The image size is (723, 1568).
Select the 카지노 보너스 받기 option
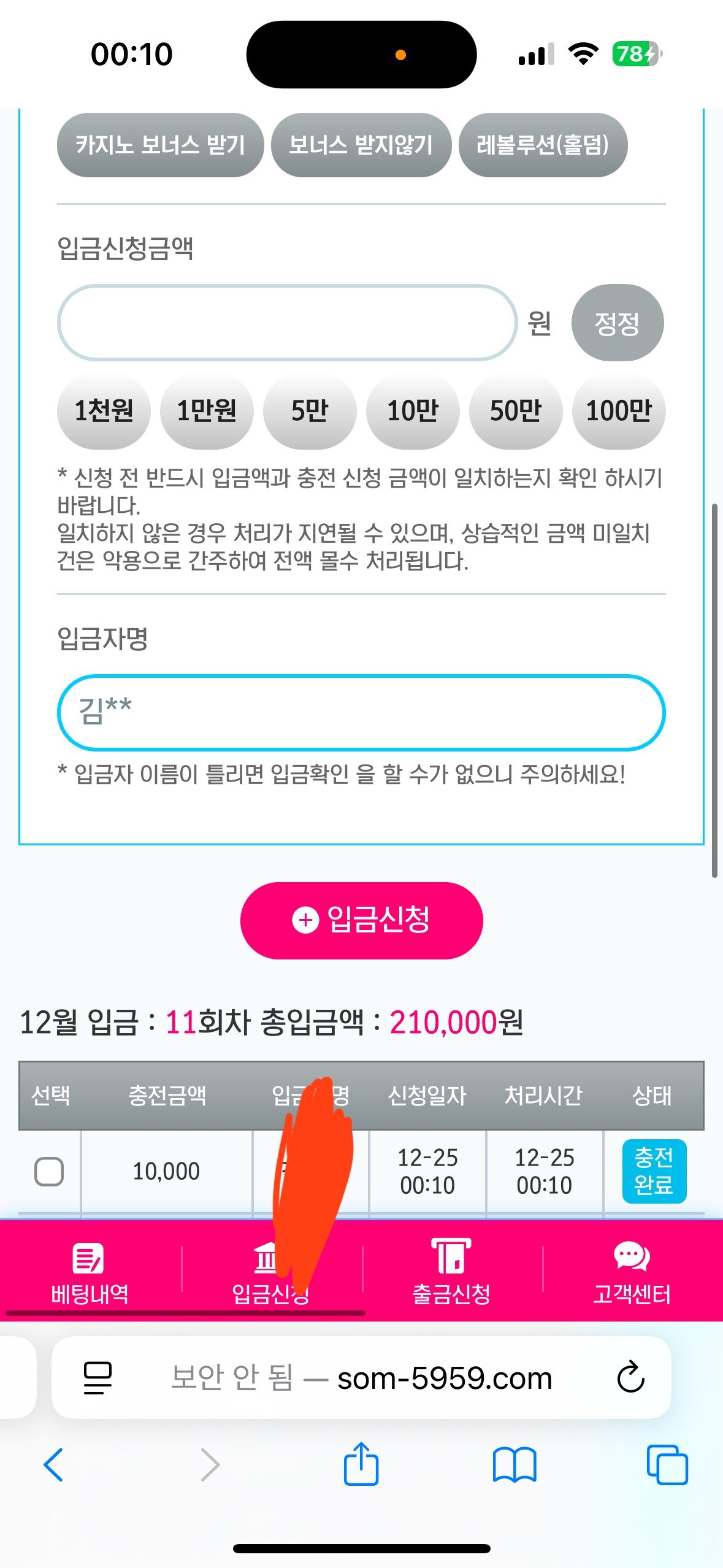pos(160,145)
